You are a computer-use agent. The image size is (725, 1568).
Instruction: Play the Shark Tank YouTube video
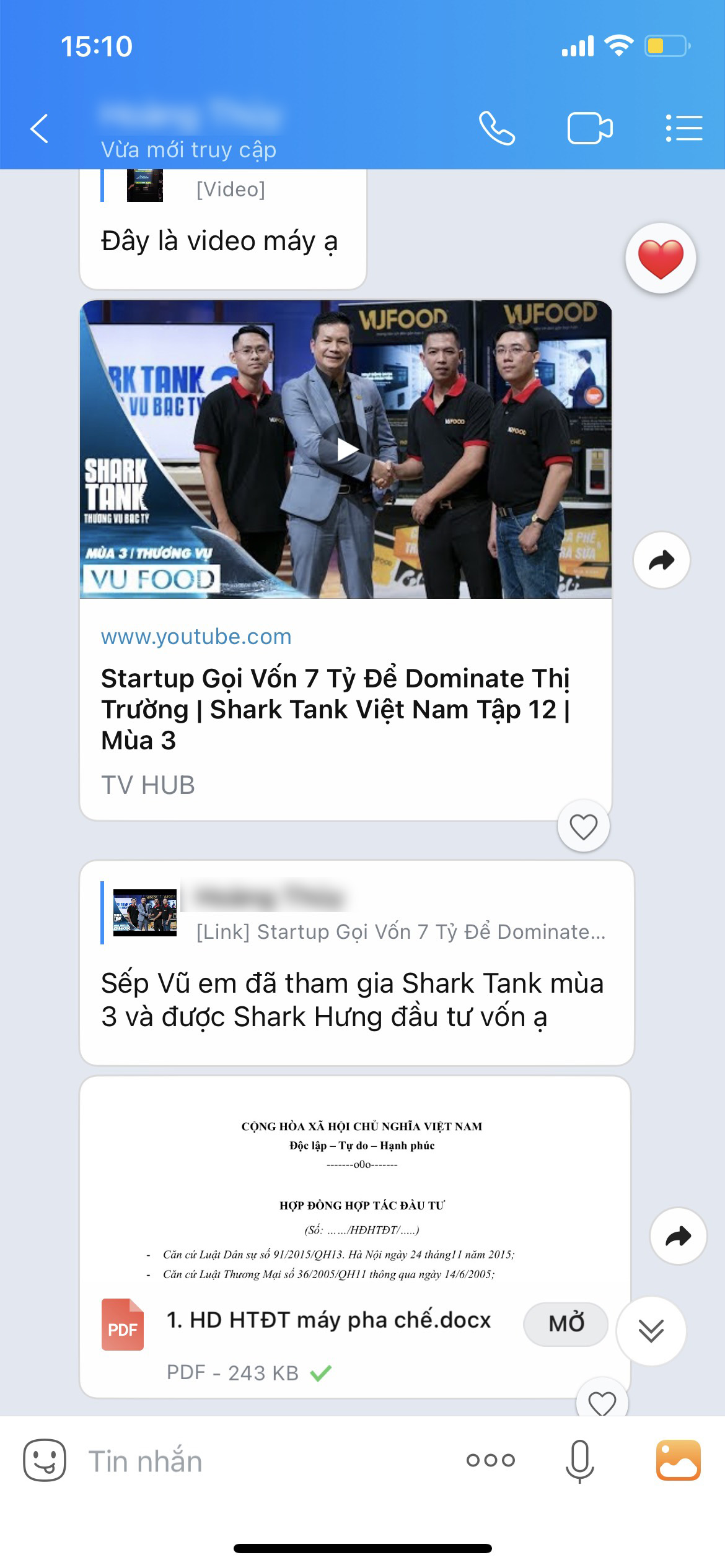pos(346,450)
